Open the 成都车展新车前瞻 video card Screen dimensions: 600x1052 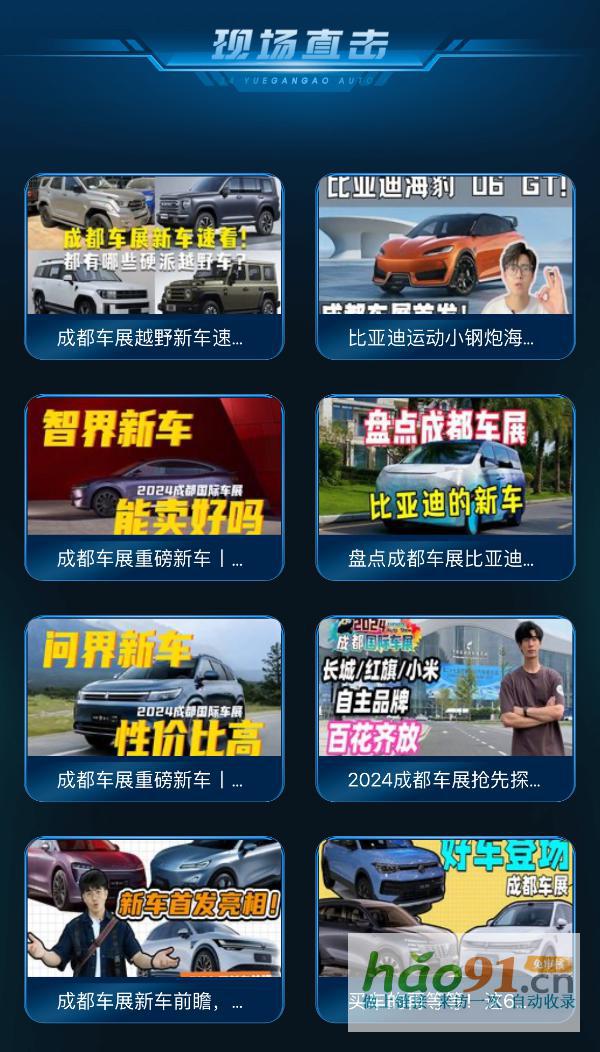point(154,929)
